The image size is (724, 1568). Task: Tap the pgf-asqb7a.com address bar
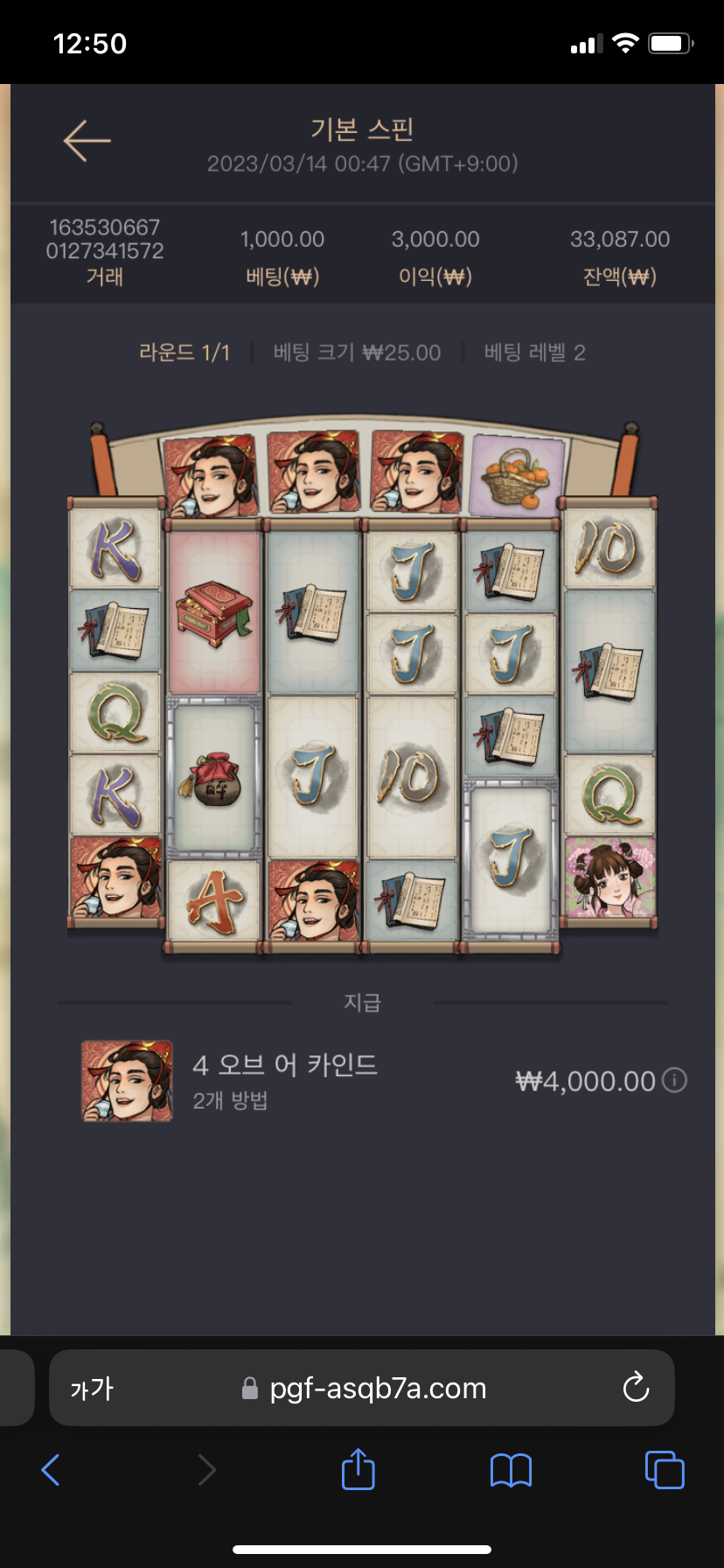[376, 1389]
